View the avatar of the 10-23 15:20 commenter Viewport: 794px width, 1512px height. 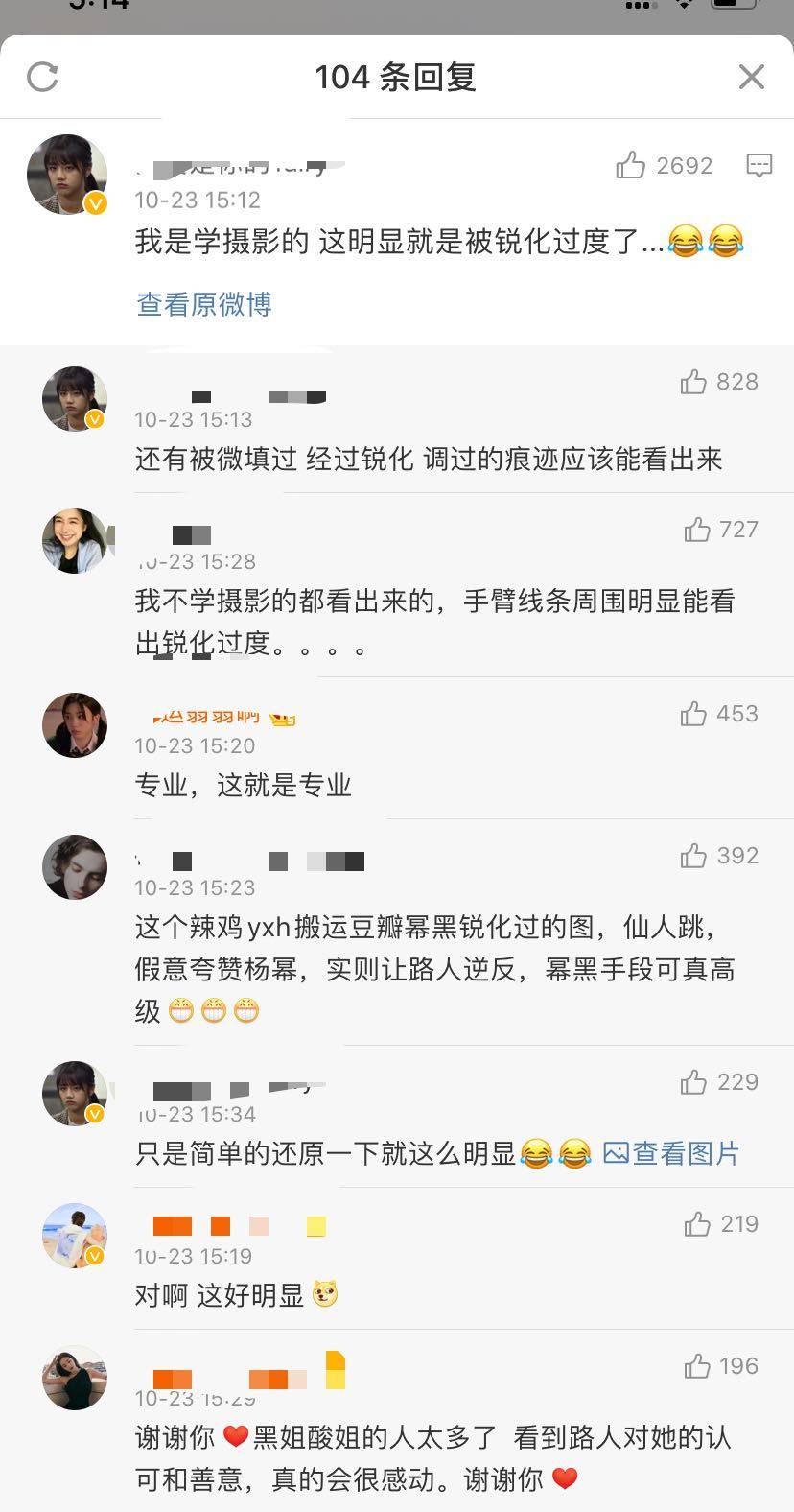click(74, 725)
